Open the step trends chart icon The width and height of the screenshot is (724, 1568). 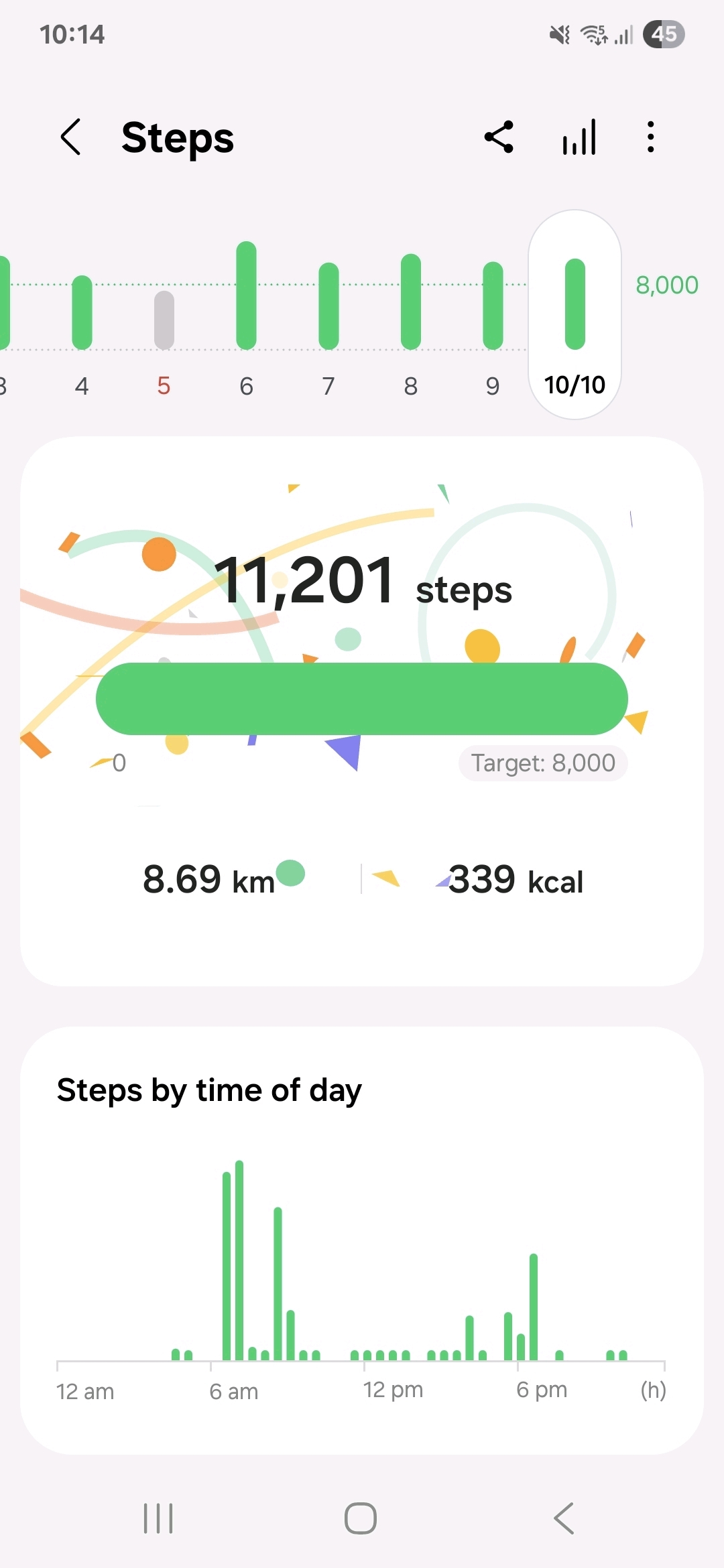click(579, 137)
